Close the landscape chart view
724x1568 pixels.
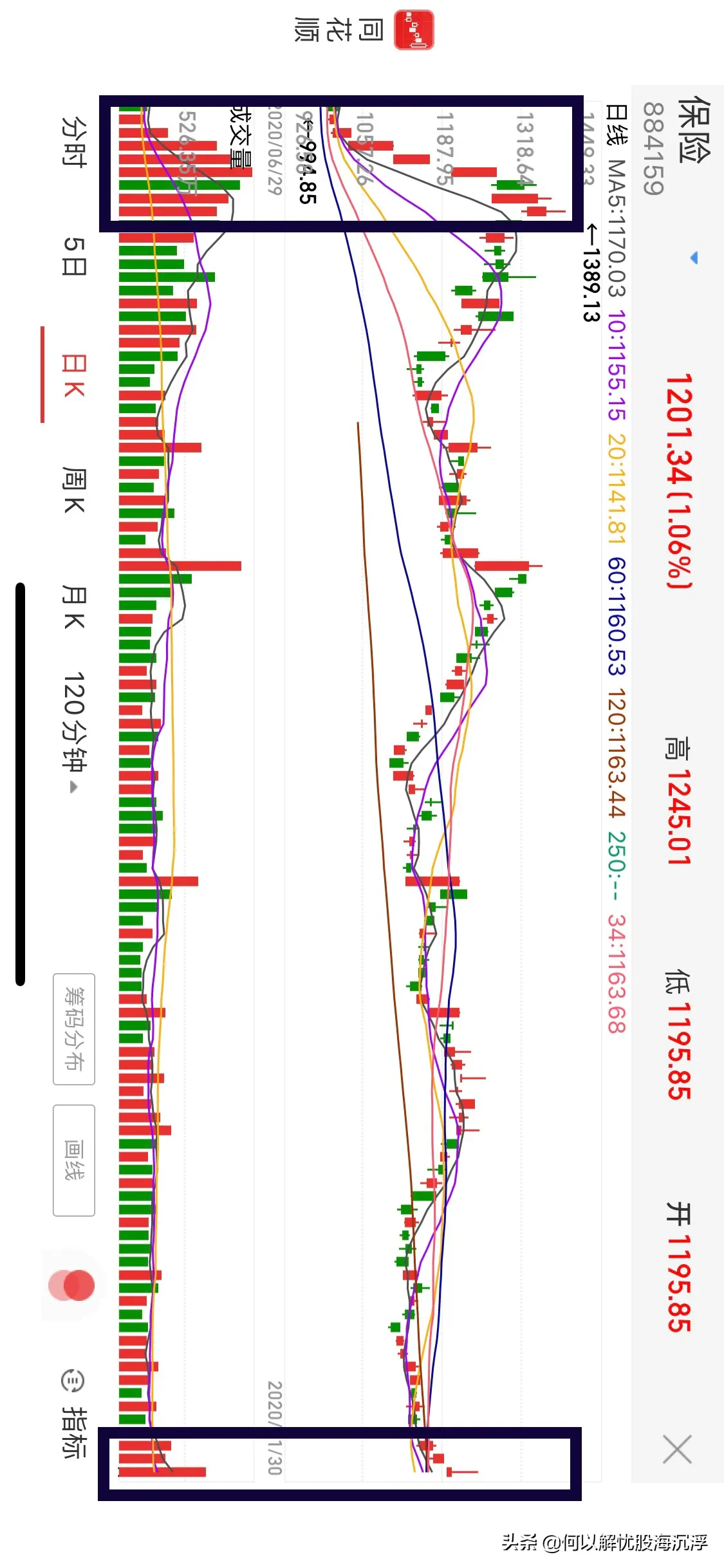[677, 1449]
